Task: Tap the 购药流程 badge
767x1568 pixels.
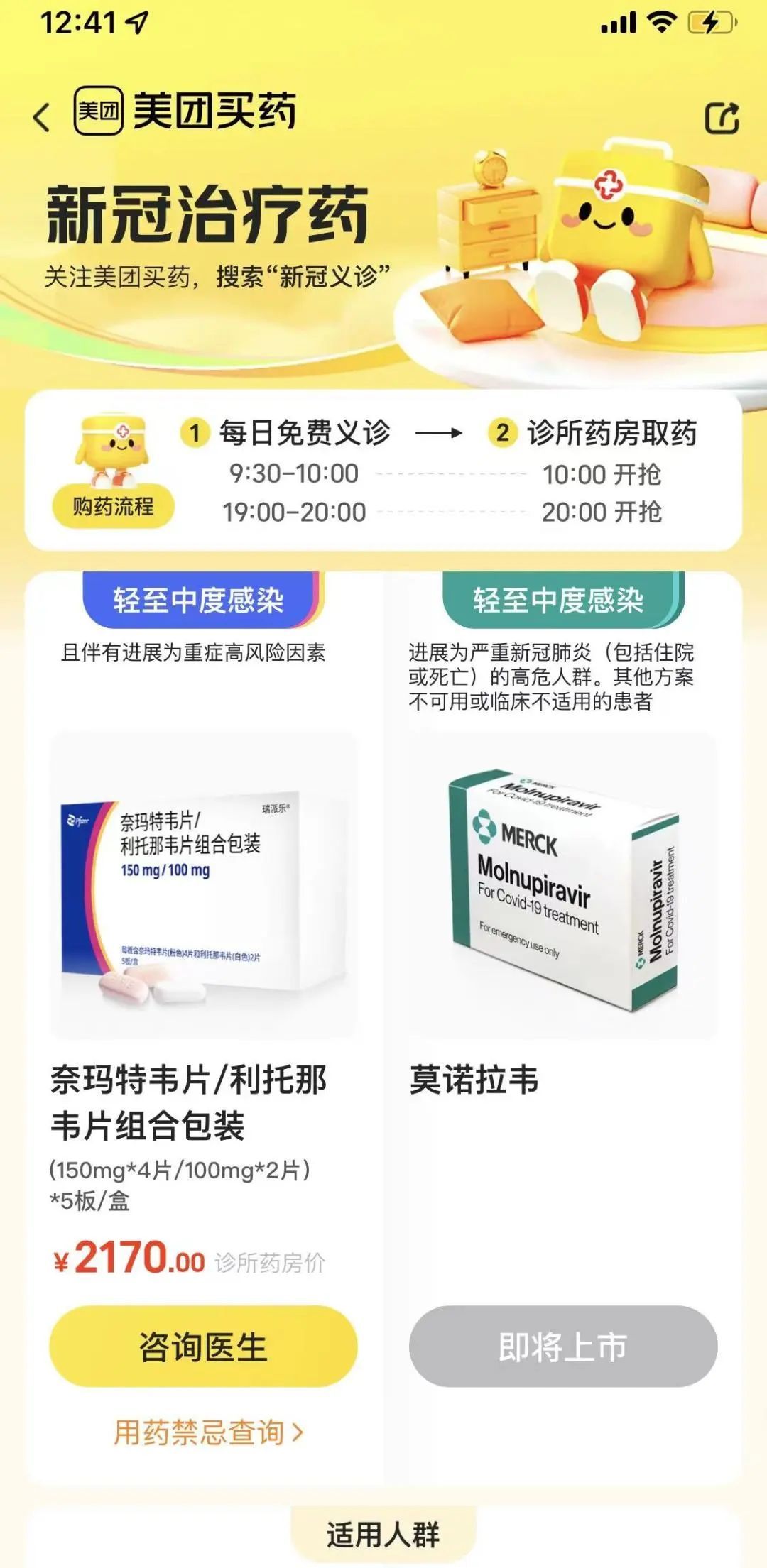Action: tap(114, 506)
